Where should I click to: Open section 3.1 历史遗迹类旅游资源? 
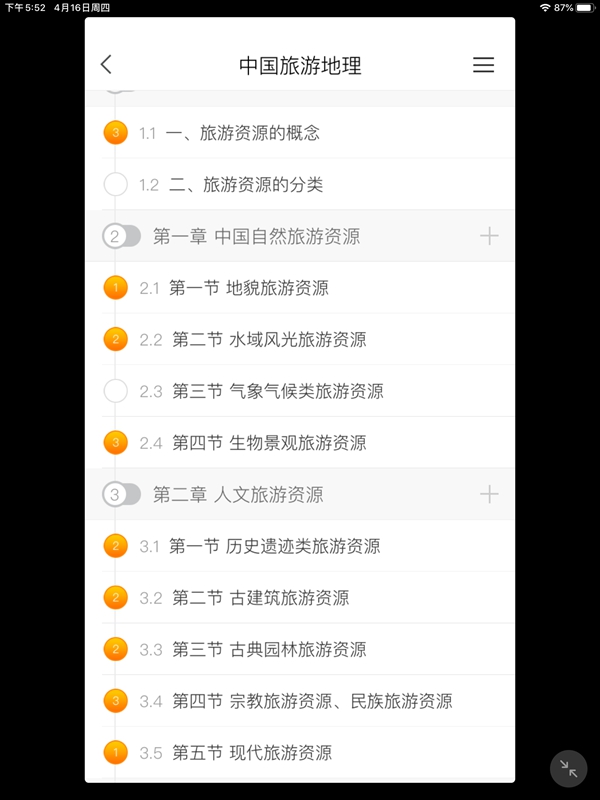(274, 546)
